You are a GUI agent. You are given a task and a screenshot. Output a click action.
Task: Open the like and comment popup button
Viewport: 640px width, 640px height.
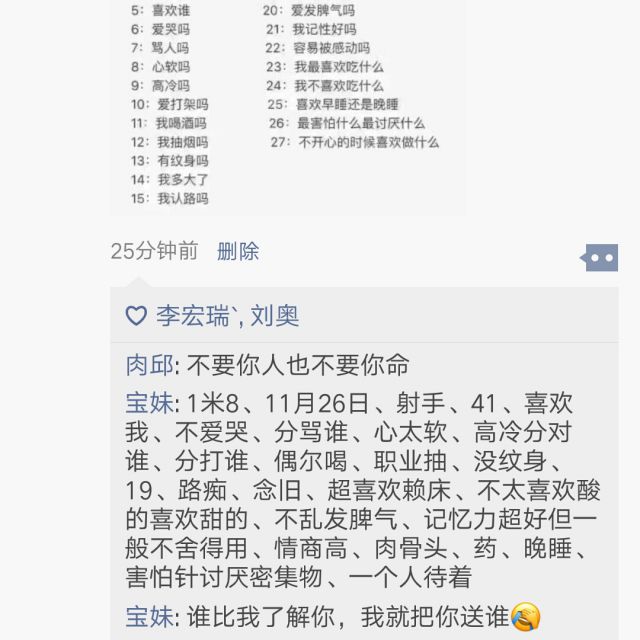[600, 258]
